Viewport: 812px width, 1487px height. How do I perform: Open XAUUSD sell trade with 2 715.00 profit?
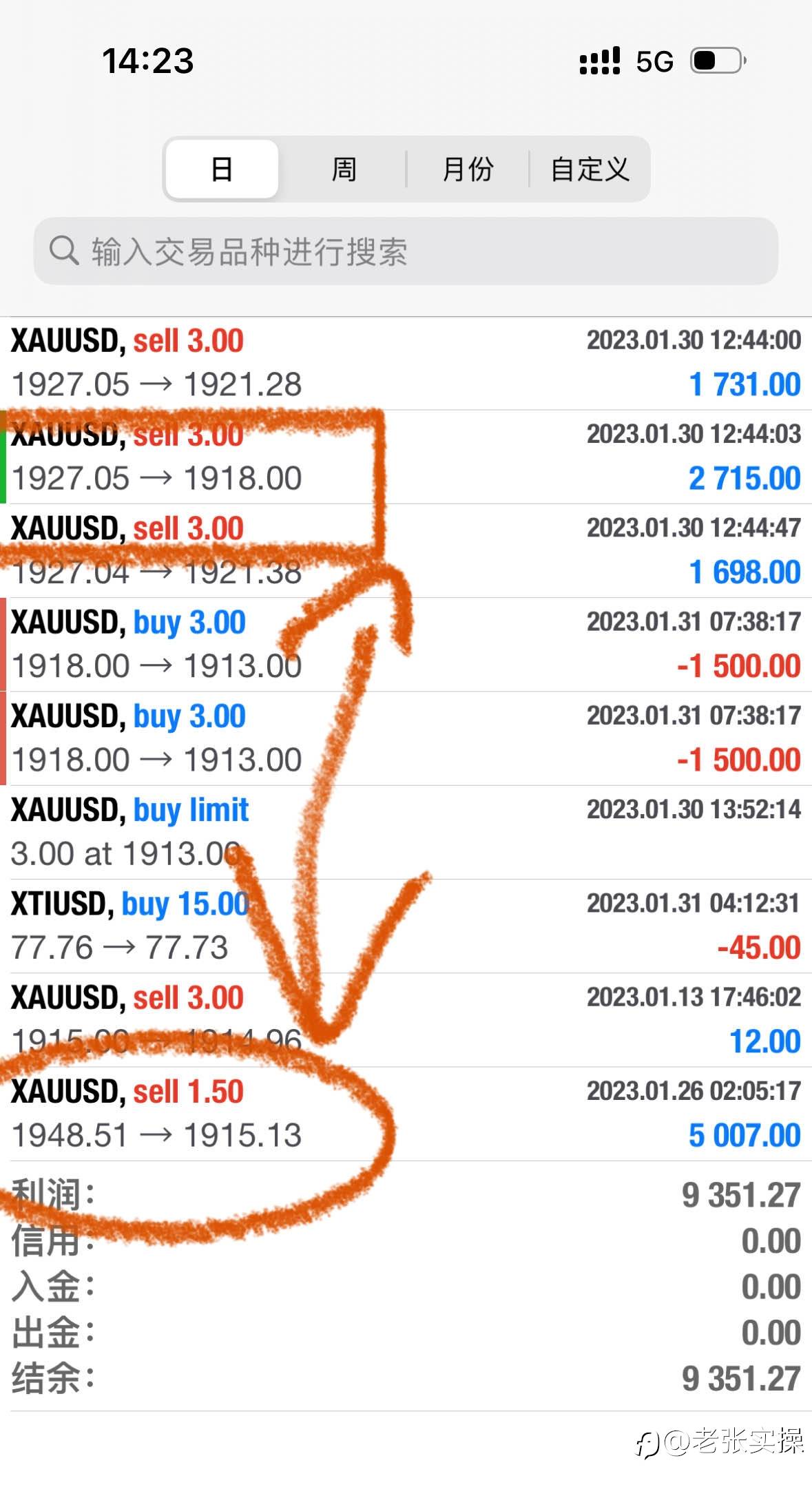point(406,457)
